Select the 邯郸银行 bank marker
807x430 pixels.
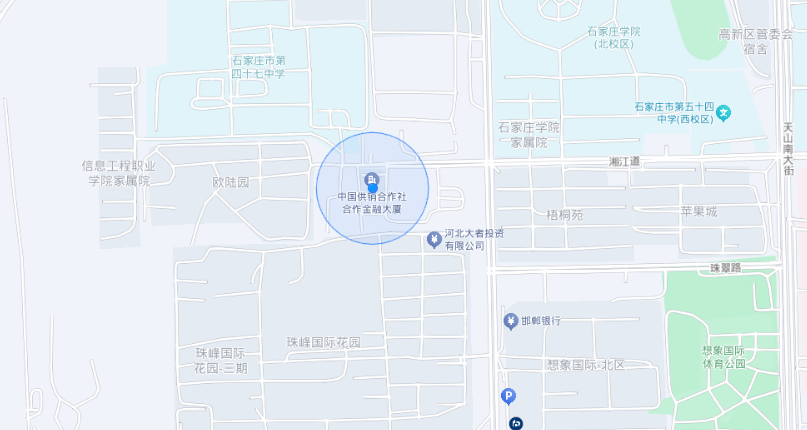tap(510, 320)
